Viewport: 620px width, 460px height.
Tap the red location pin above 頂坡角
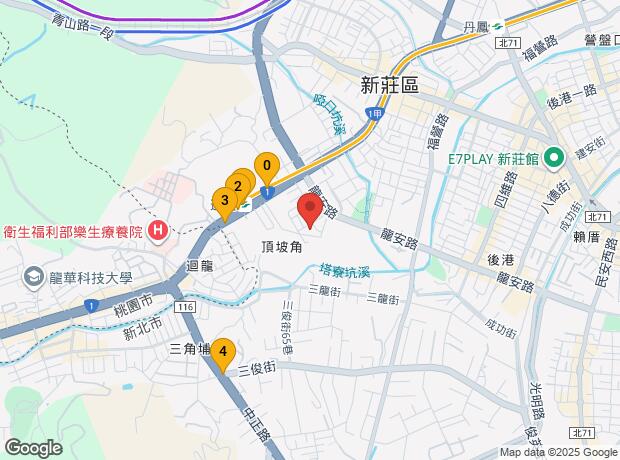point(309,210)
